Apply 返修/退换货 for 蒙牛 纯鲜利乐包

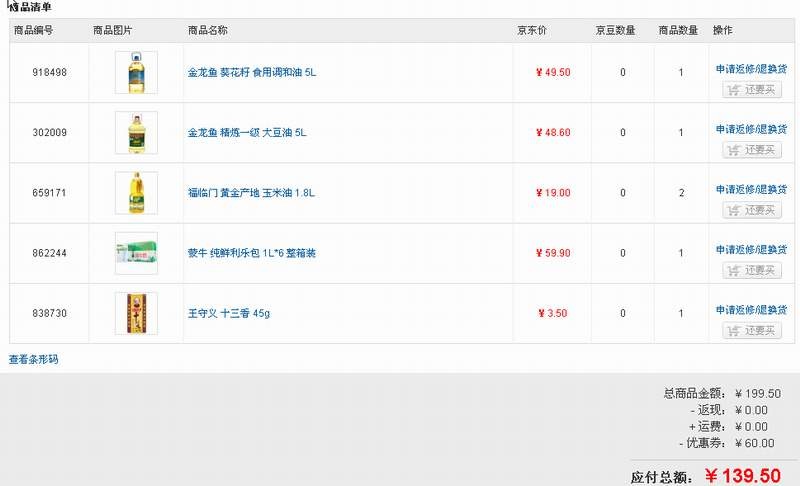[x=751, y=249]
